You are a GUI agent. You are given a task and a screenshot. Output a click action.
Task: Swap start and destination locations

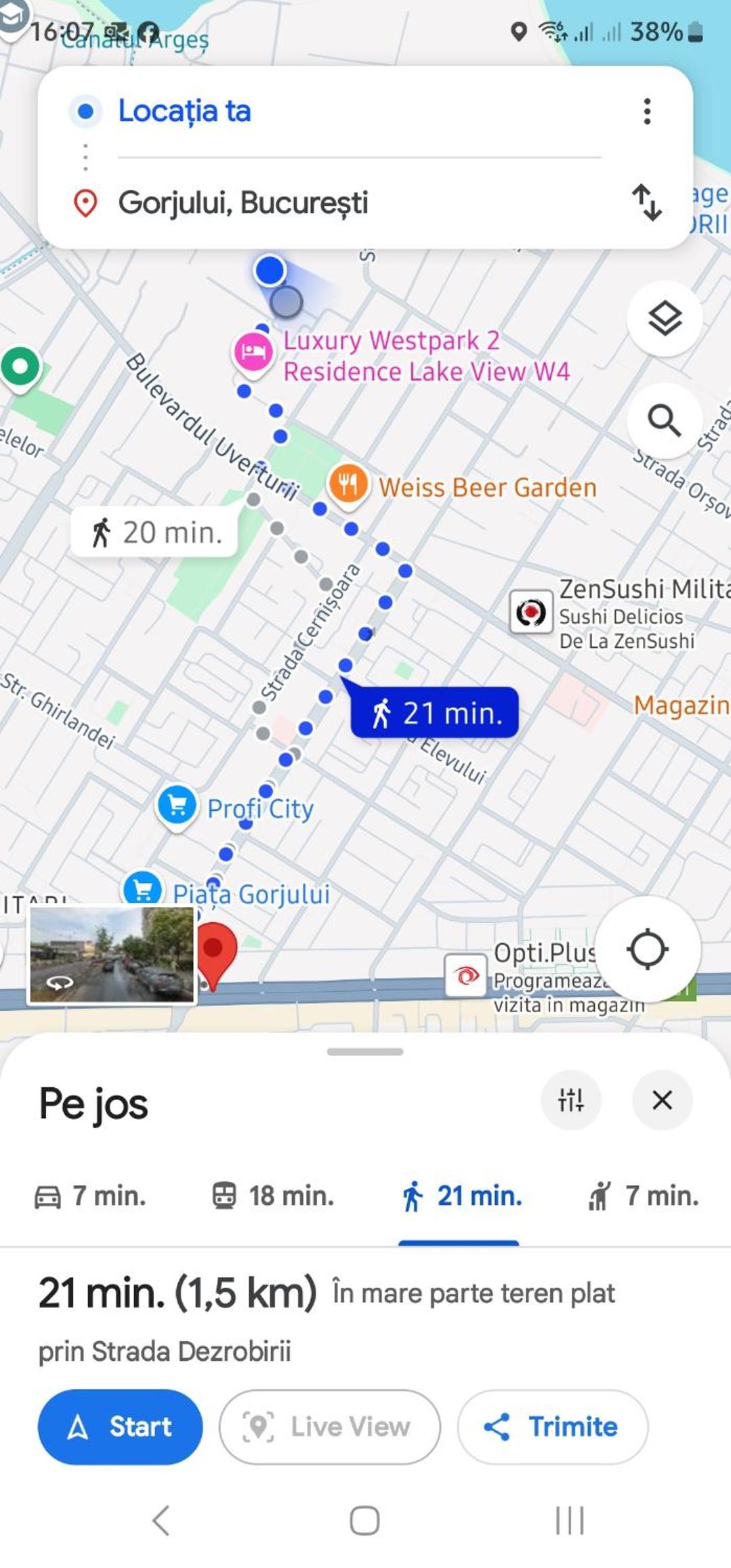coord(647,202)
